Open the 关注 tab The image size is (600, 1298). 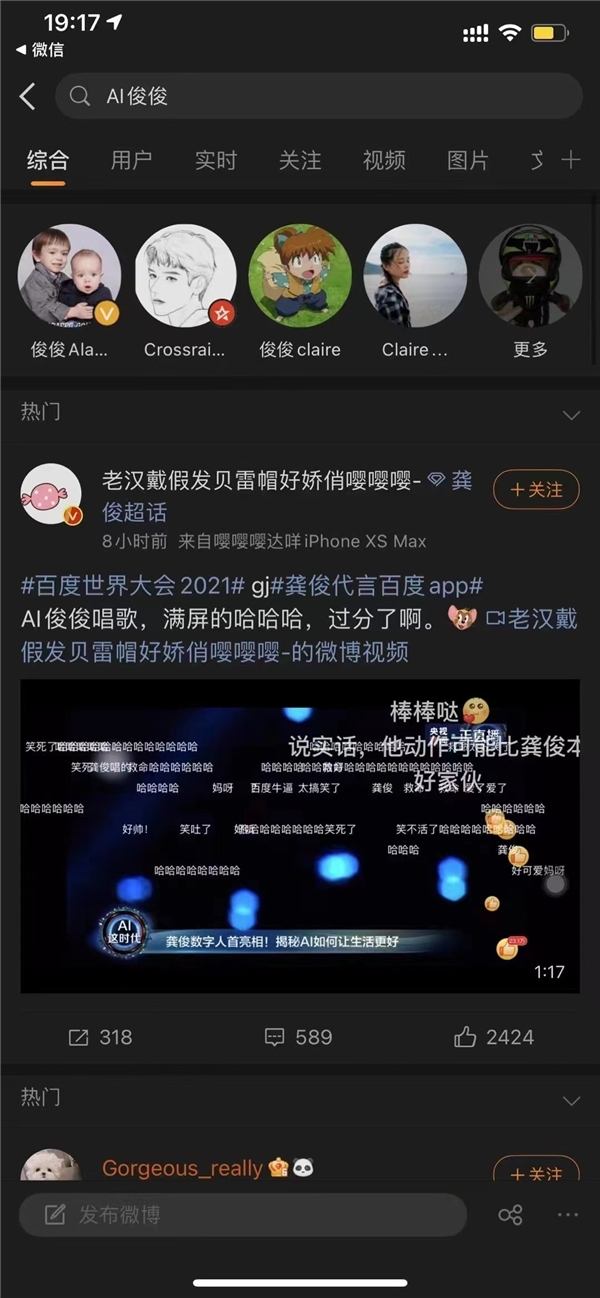[299, 160]
